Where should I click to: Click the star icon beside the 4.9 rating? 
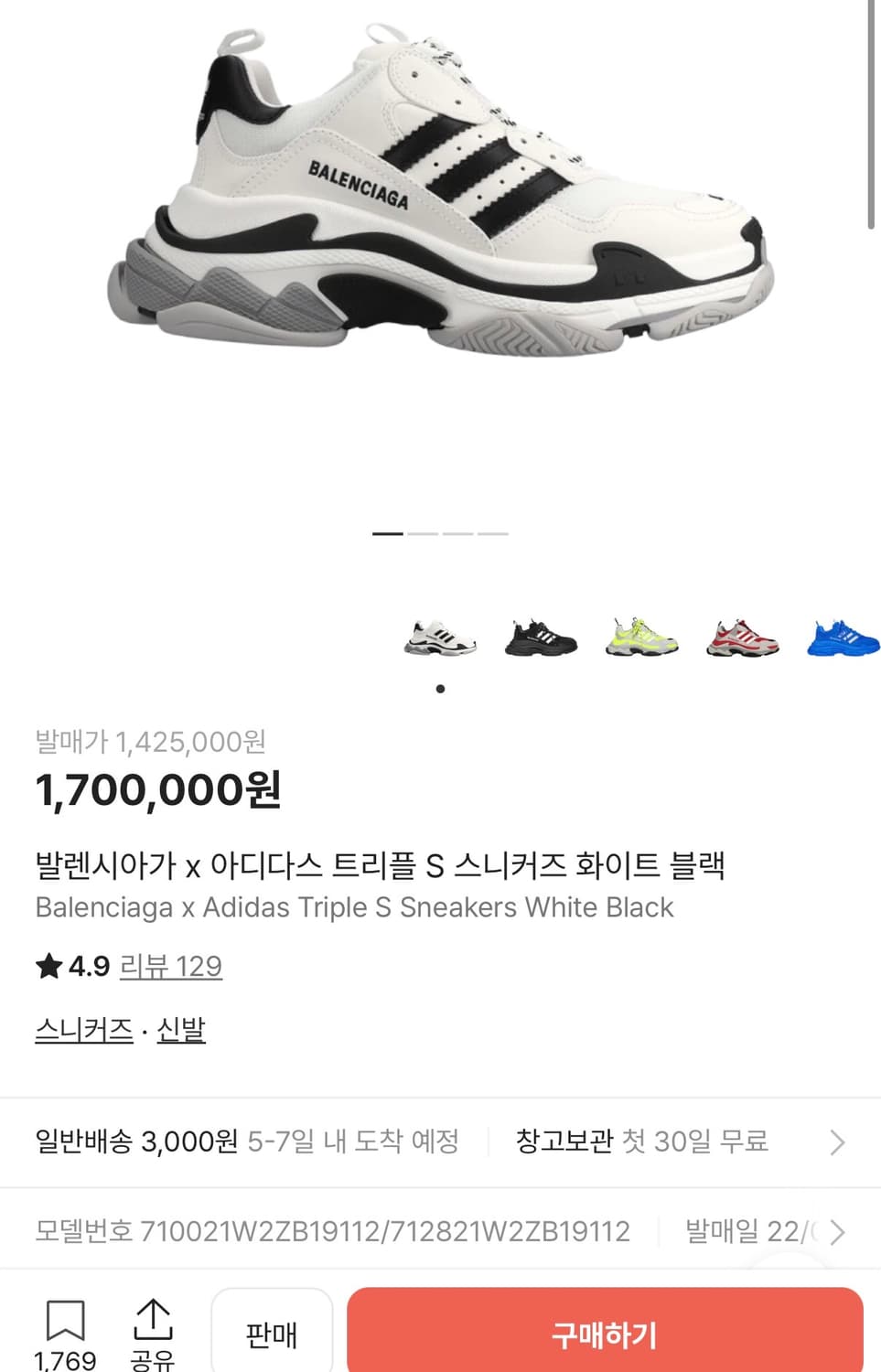pos(48,966)
